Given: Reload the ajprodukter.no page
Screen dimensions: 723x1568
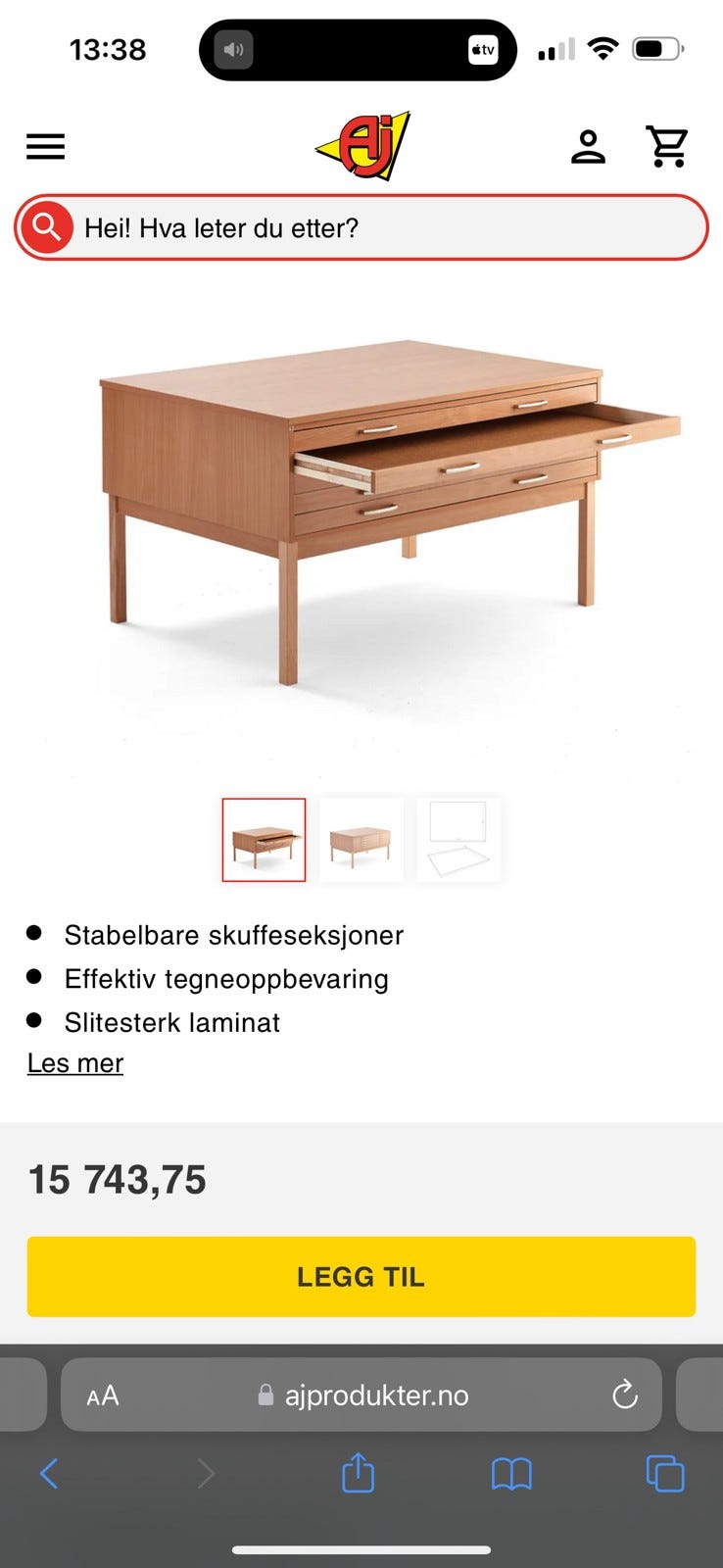Looking at the screenshot, I should [625, 1396].
